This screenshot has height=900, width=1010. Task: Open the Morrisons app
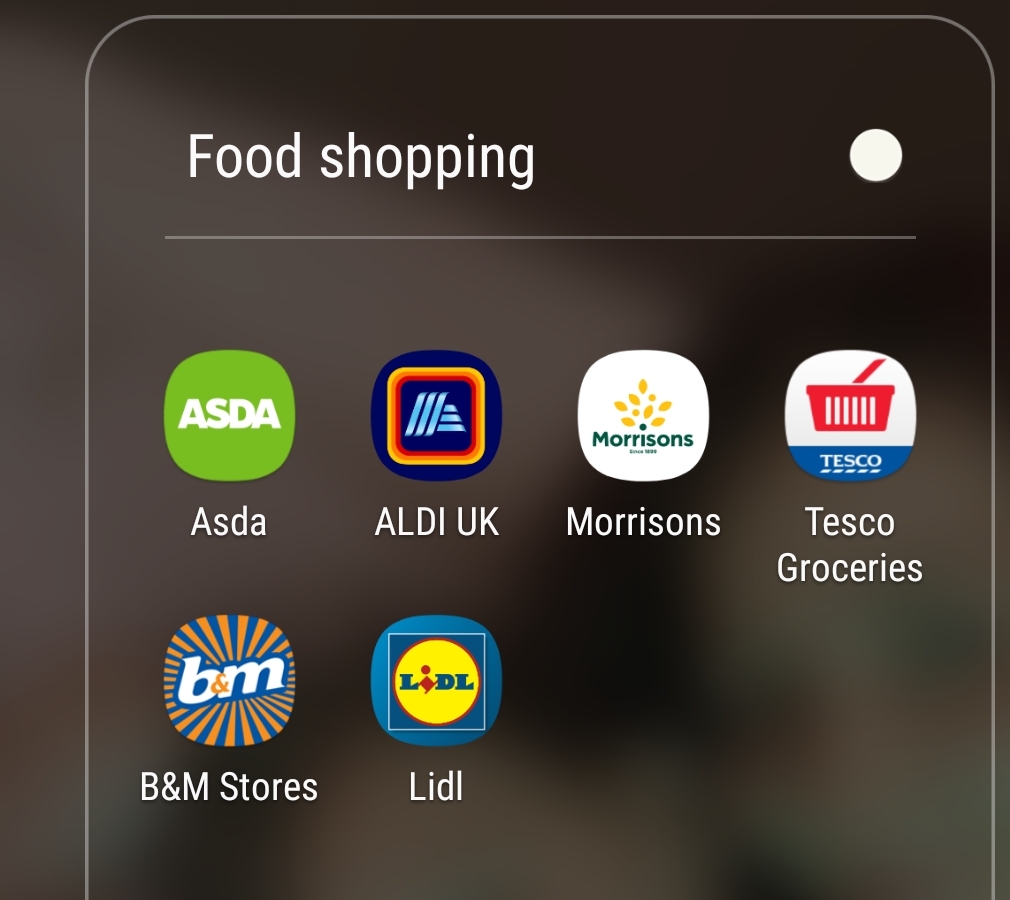tap(643, 416)
